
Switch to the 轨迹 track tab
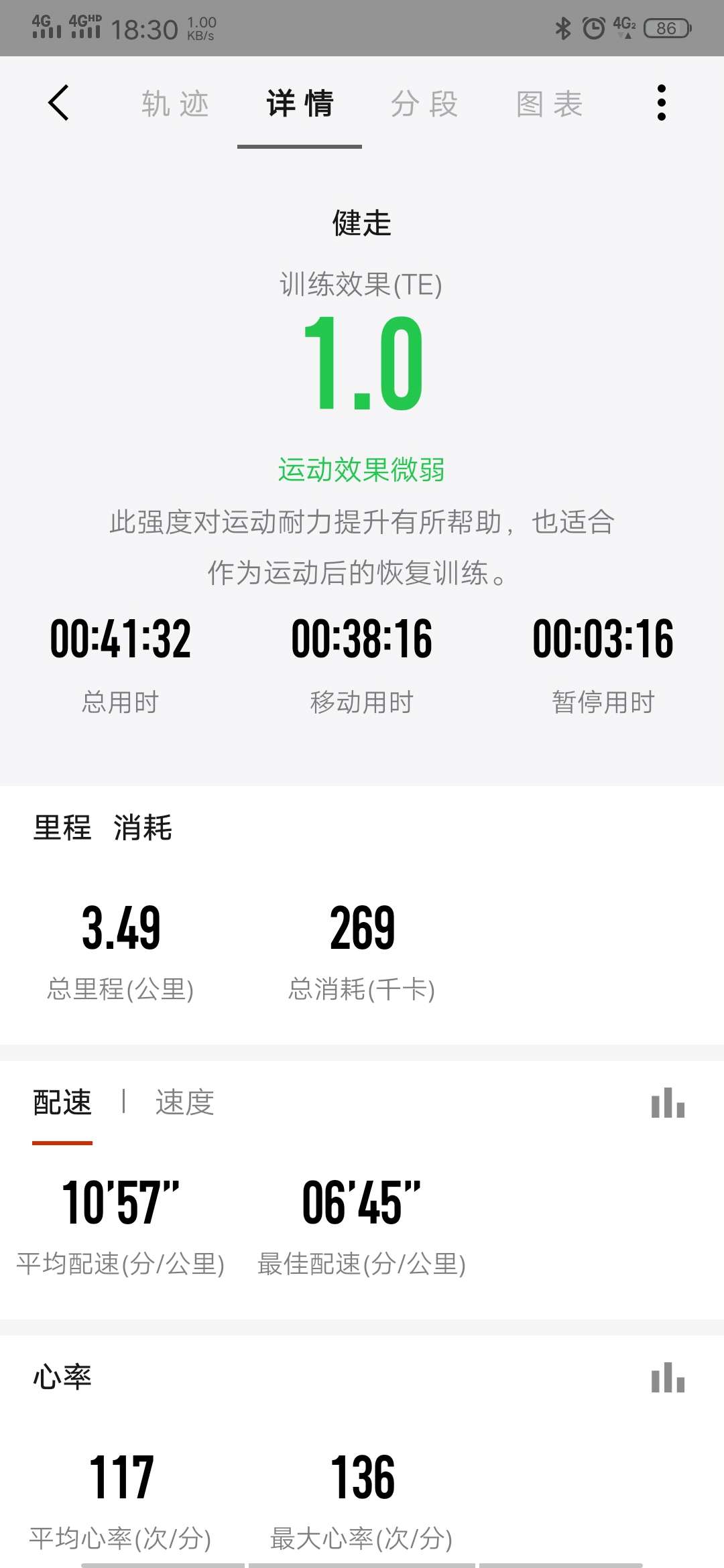pos(174,104)
